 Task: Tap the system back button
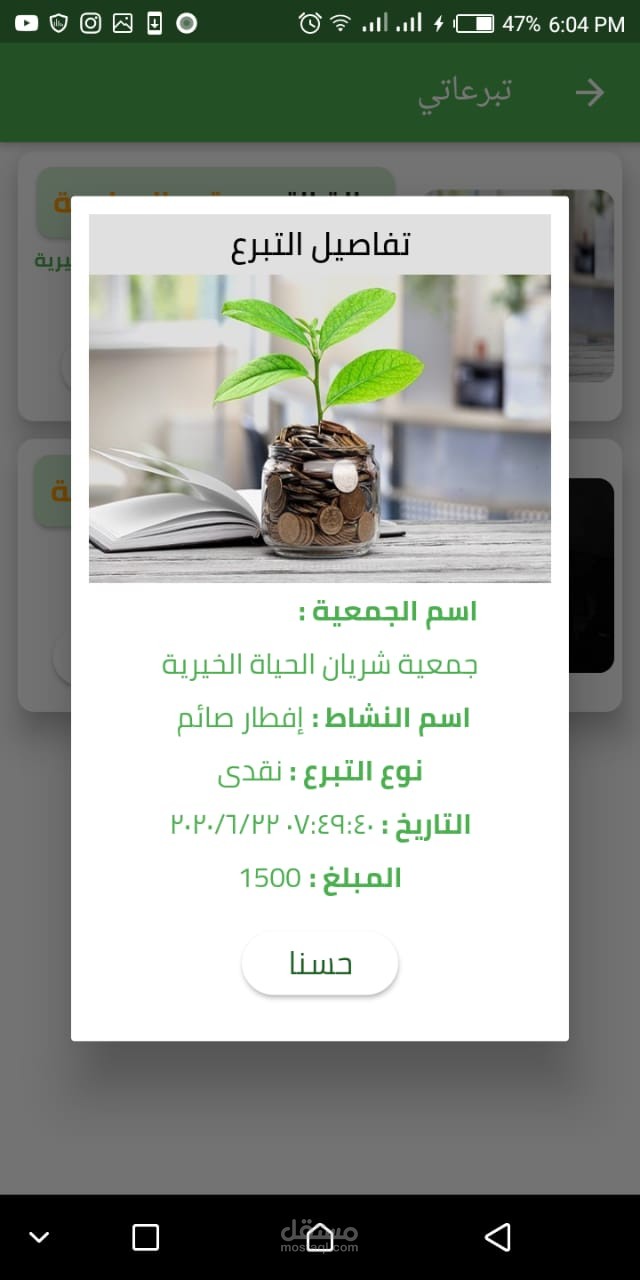coord(497,1237)
